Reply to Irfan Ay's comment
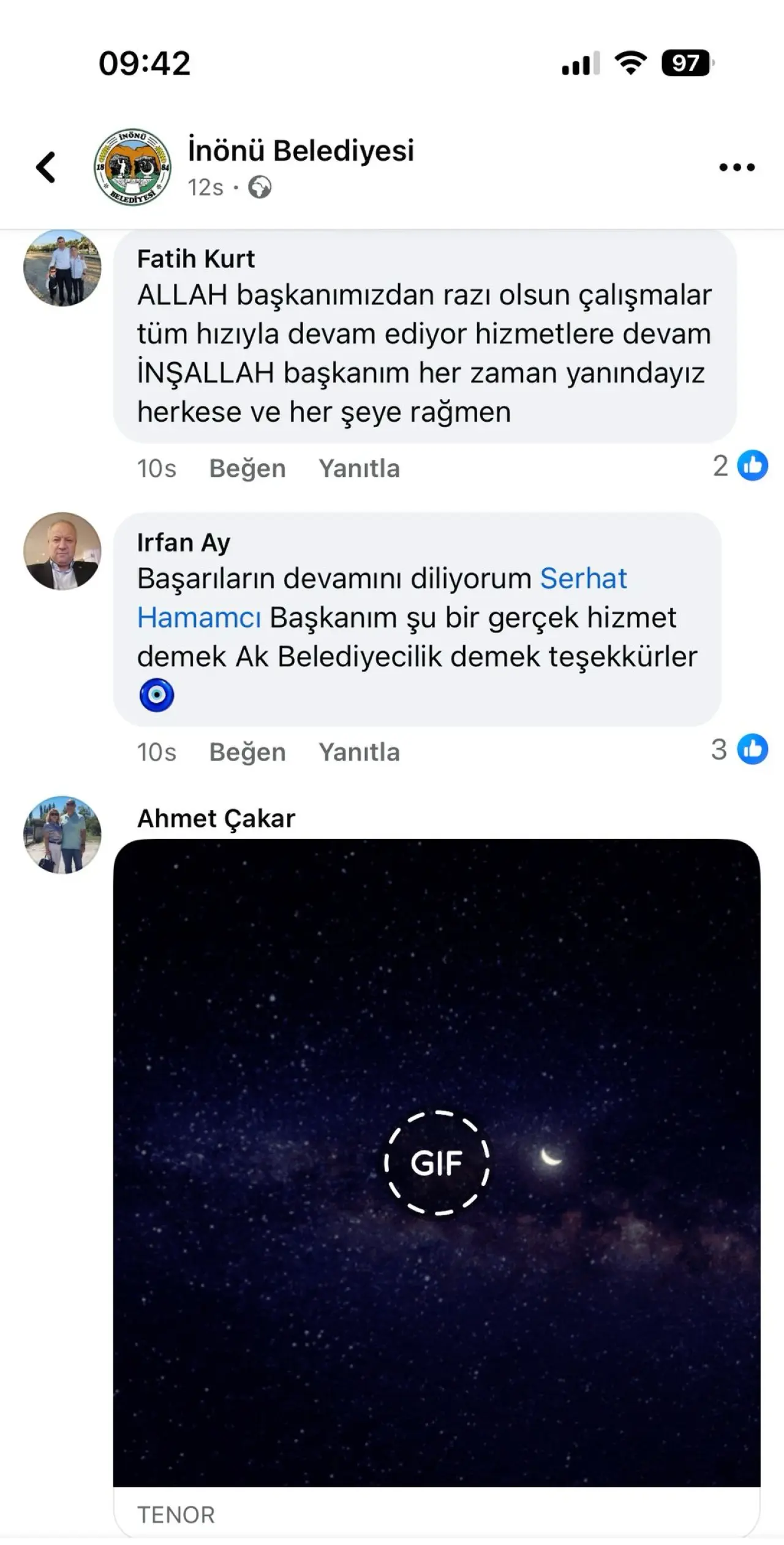 tap(359, 753)
